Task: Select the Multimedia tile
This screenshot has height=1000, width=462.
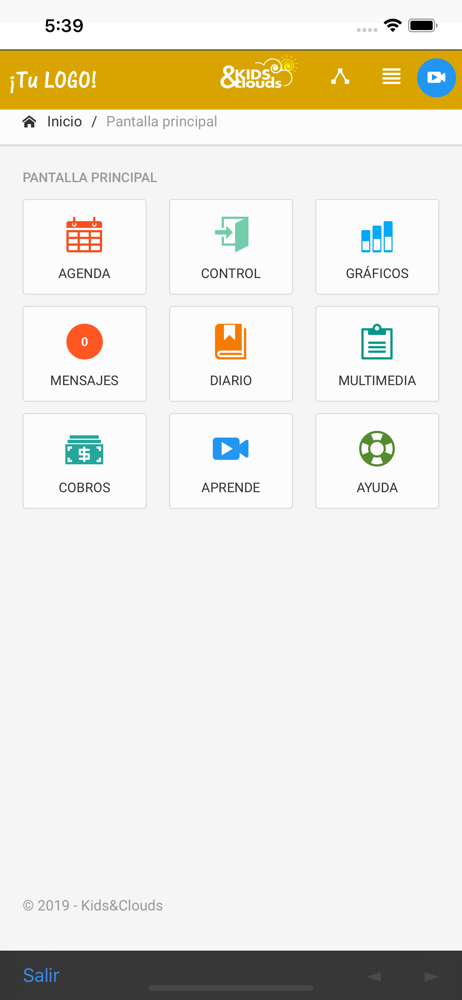Action: point(377,354)
